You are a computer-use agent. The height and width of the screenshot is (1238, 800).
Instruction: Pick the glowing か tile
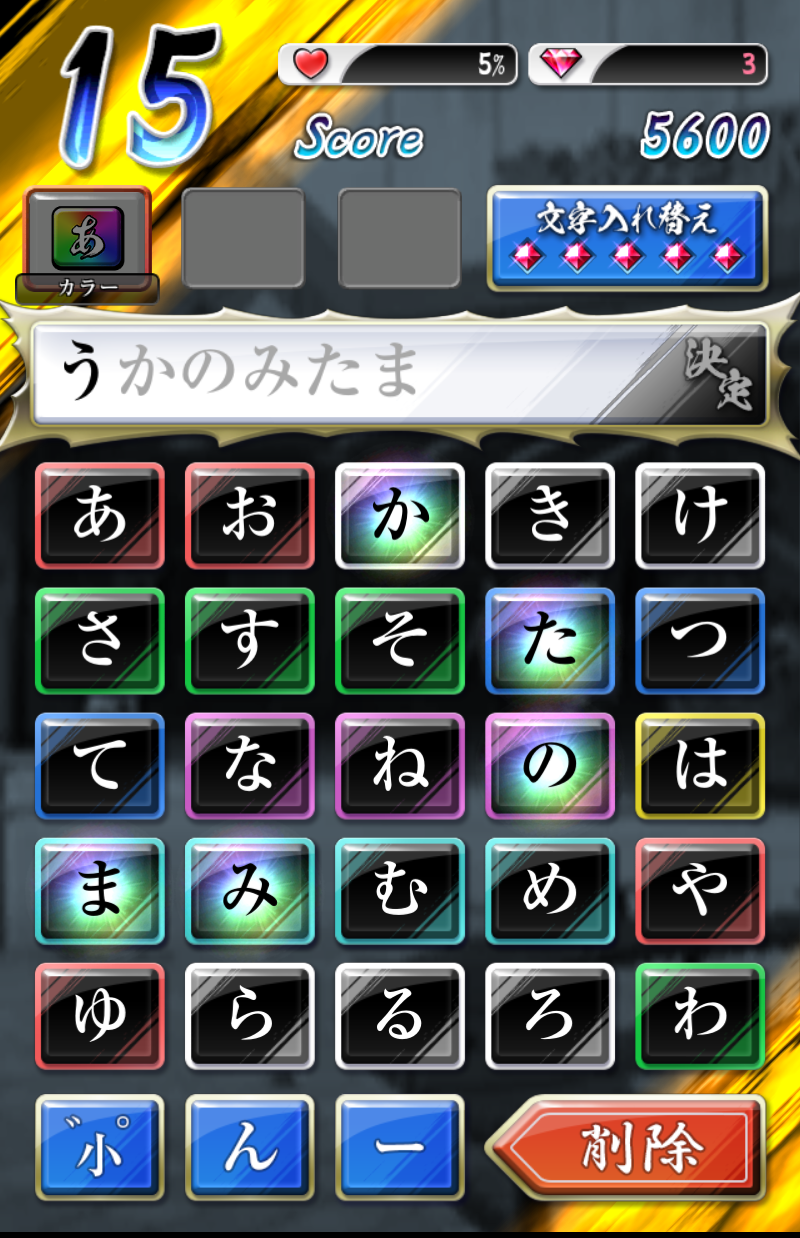click(x=400, y=515)
